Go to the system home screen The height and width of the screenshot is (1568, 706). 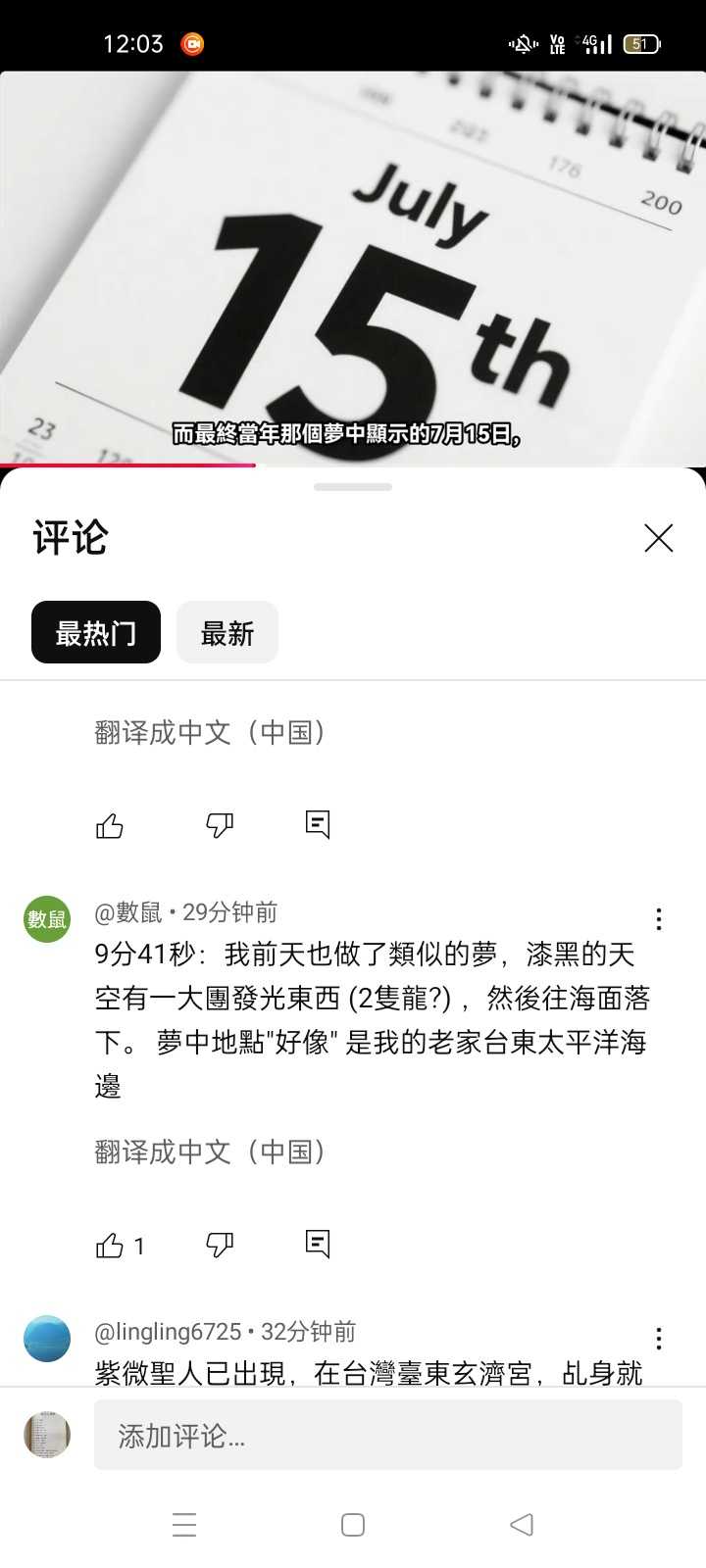click(x=353, y=1525)
